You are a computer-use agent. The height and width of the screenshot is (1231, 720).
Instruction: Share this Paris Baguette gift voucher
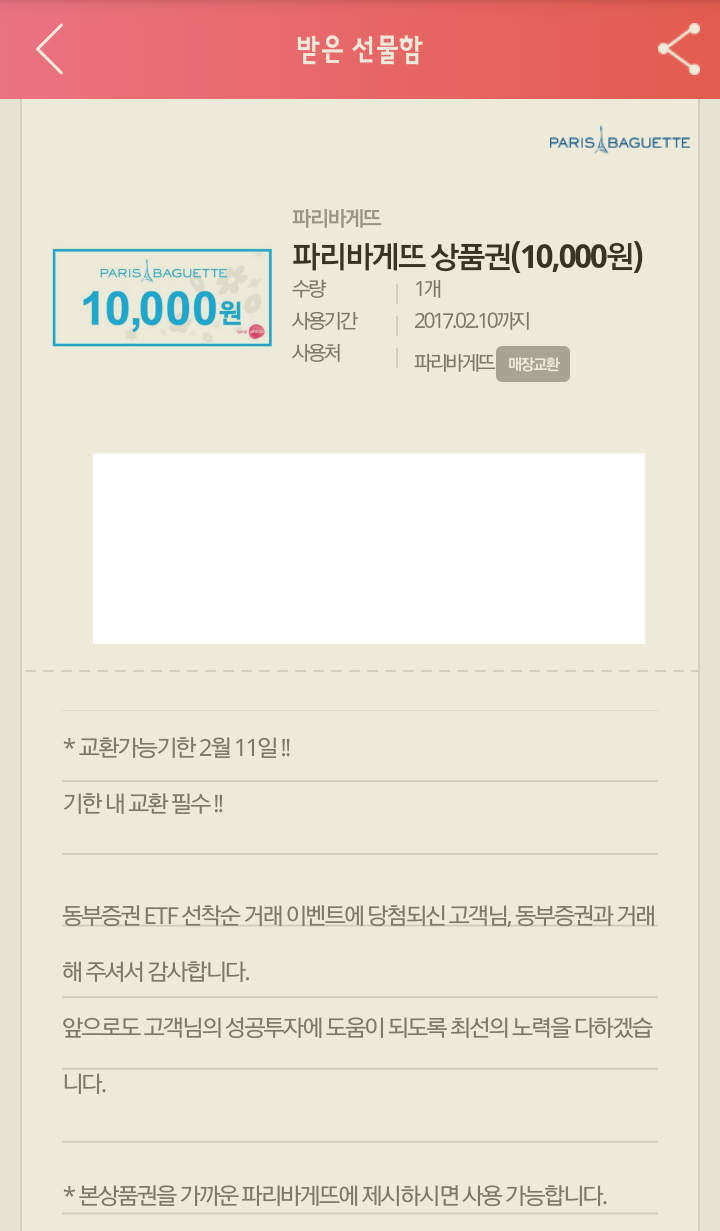click(679, 49)
